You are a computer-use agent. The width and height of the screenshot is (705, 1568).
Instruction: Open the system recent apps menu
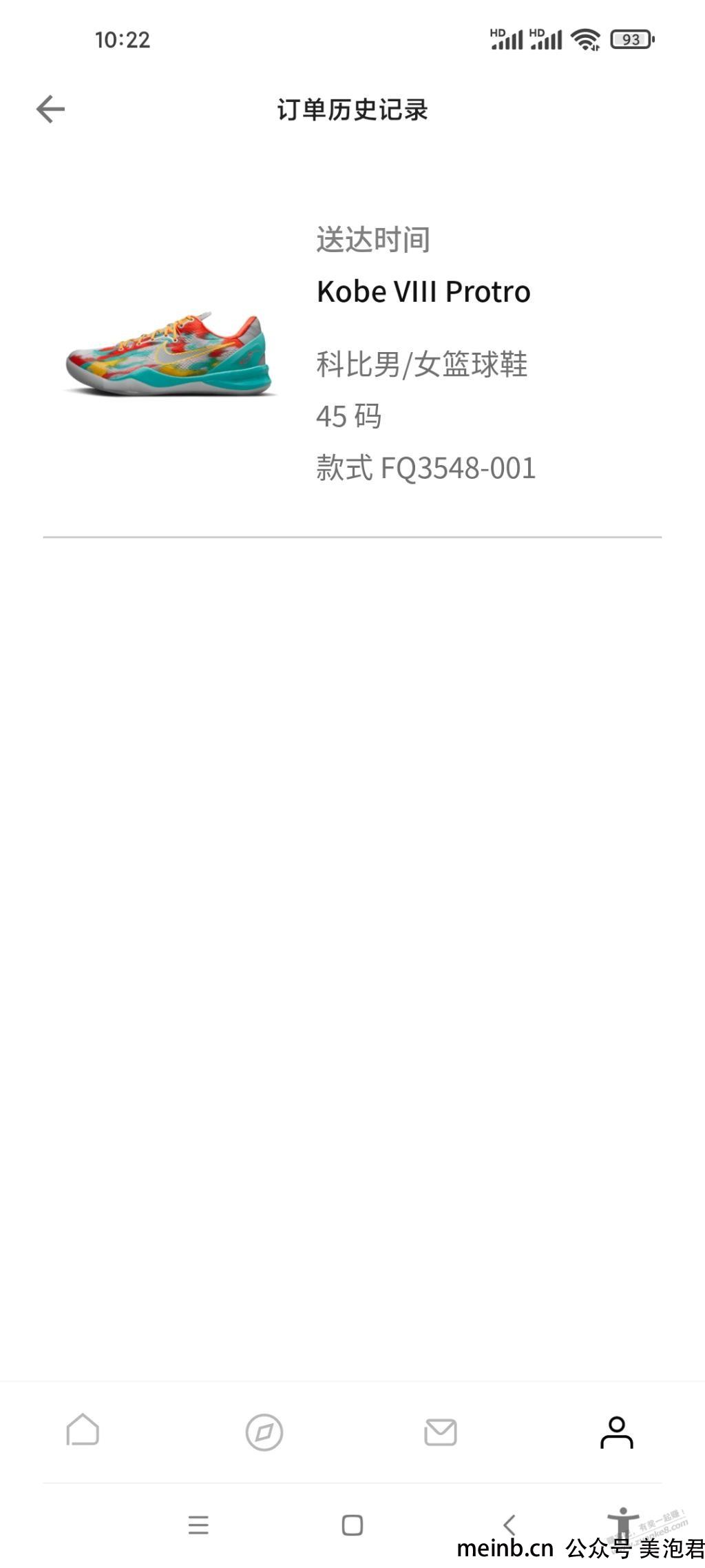(x=198, y=1525)
